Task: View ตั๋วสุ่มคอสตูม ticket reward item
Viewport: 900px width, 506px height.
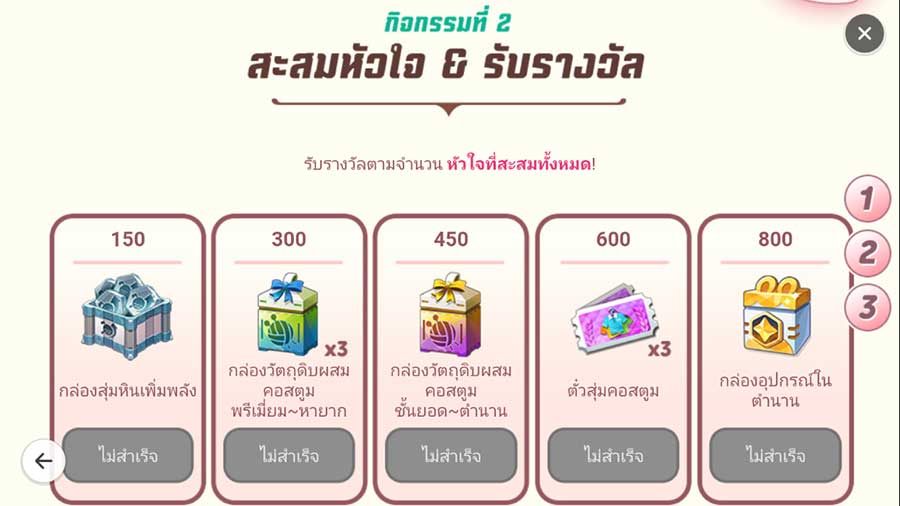Action: (x=613, y=318)
